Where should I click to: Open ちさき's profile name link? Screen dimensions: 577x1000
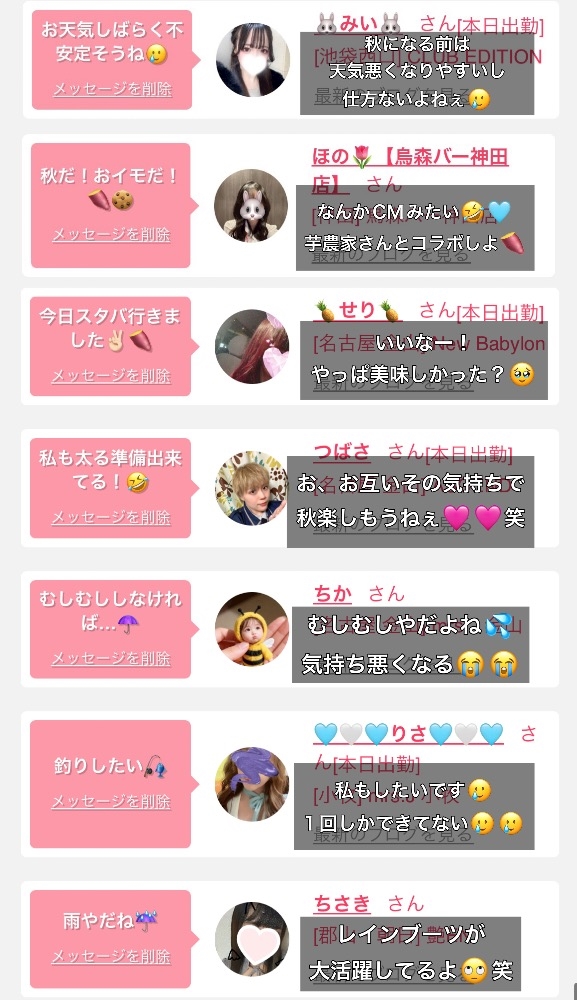coord(342,904)
